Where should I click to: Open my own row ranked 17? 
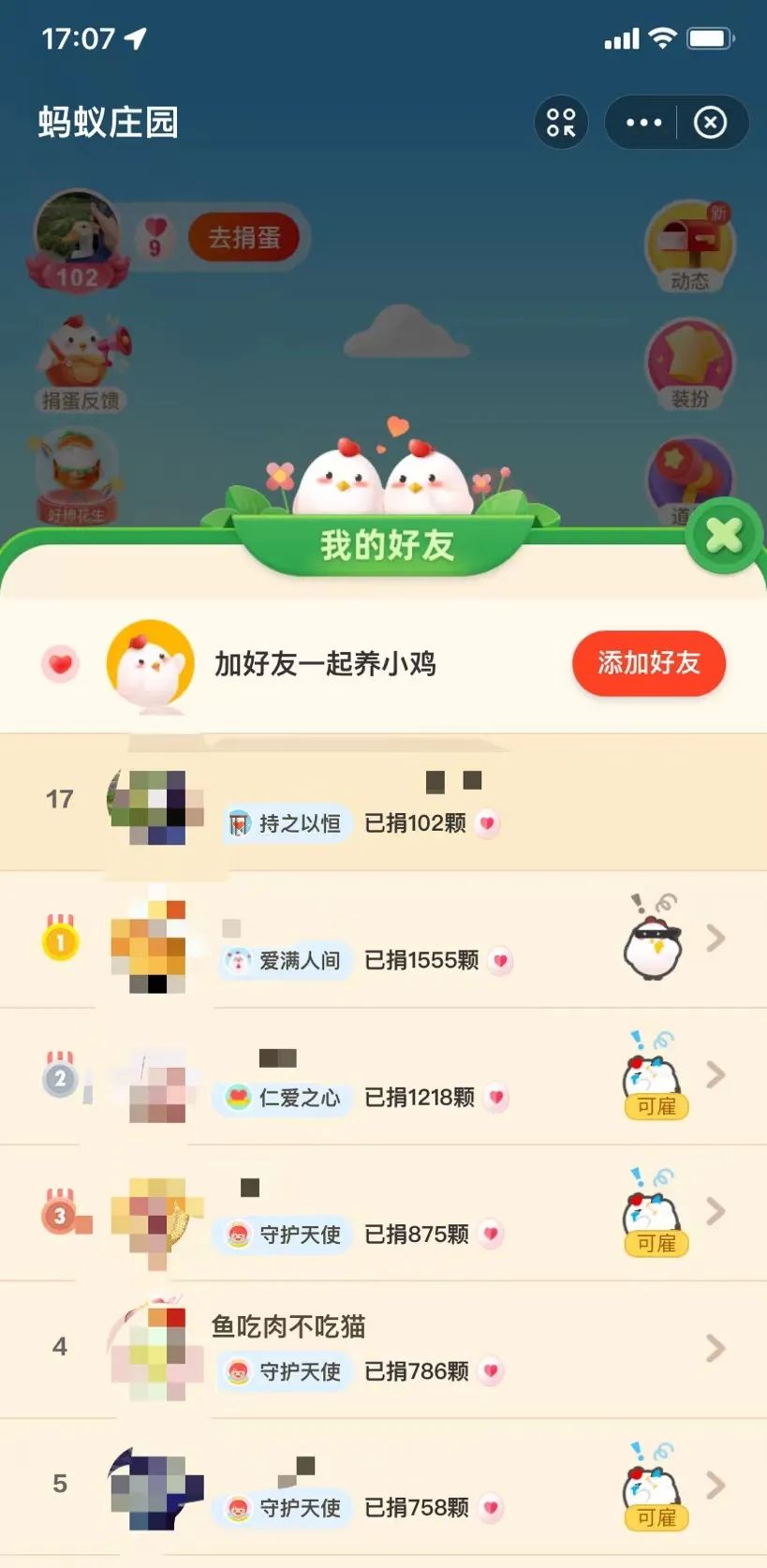pyautogui.click(x=375, y=802)
